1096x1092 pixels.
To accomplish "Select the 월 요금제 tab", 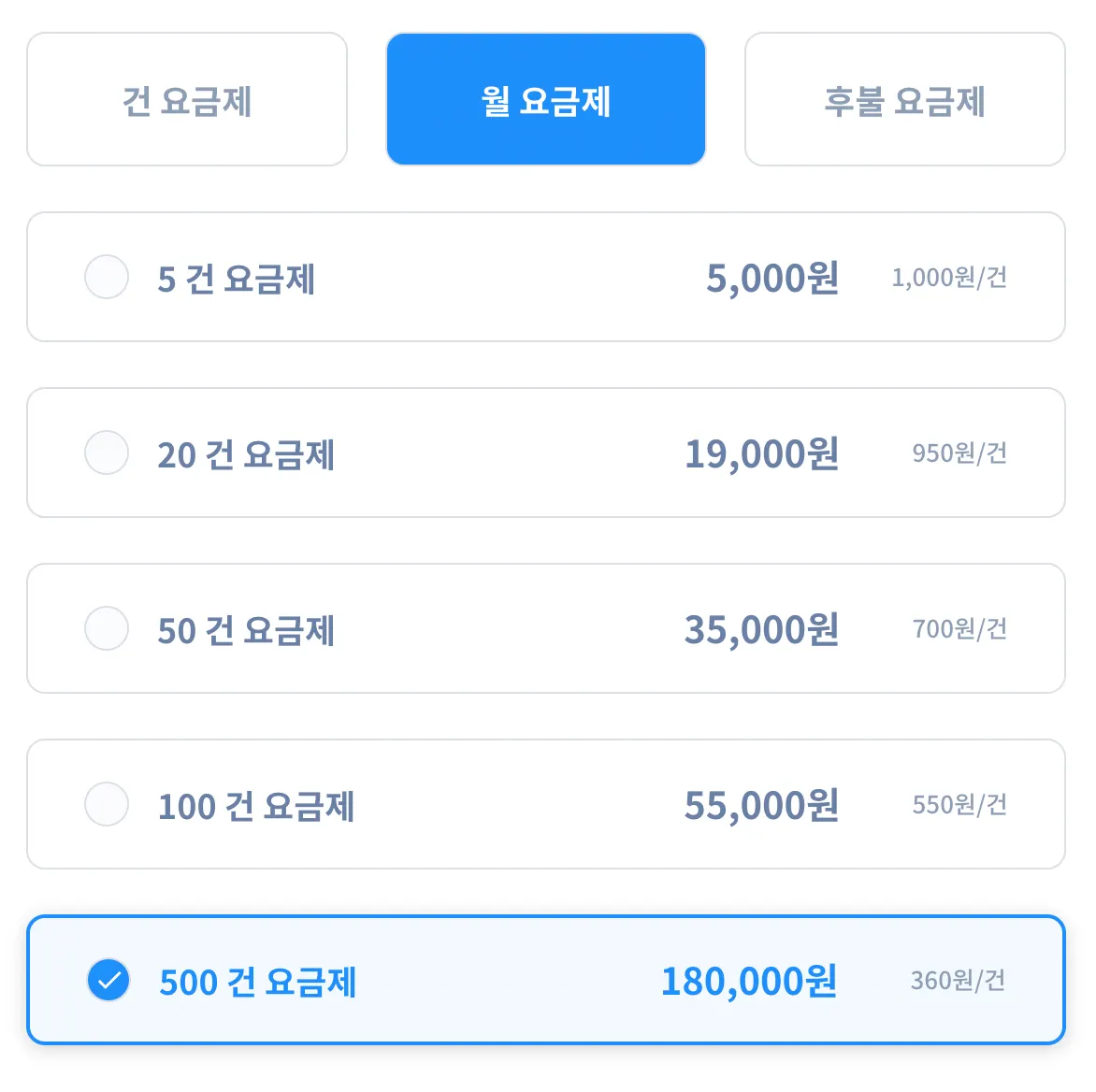I will [545, 100].
